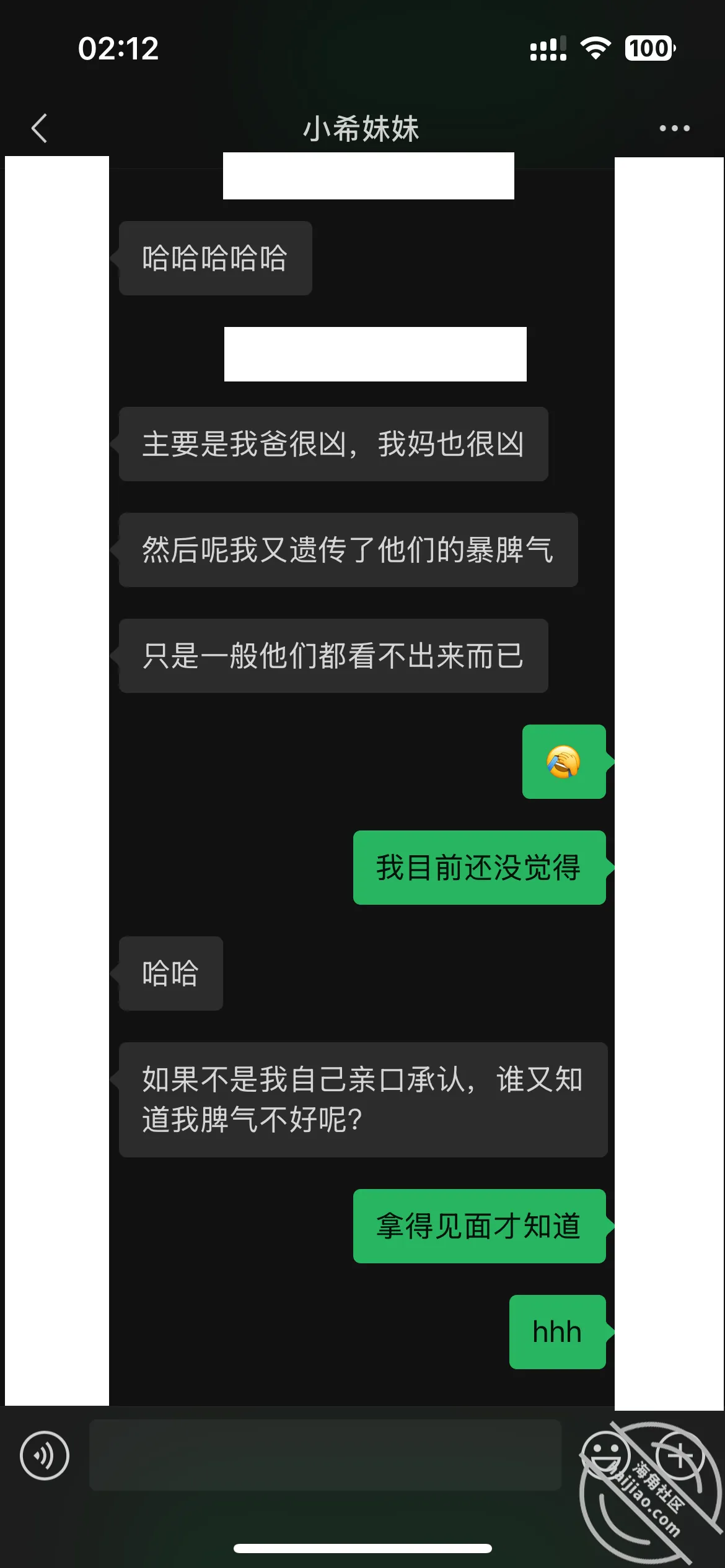Open the emoji sticker panel
The height and width of the screenshot is (1568, 725).
pyautogui.click(x=605, y=1455)
